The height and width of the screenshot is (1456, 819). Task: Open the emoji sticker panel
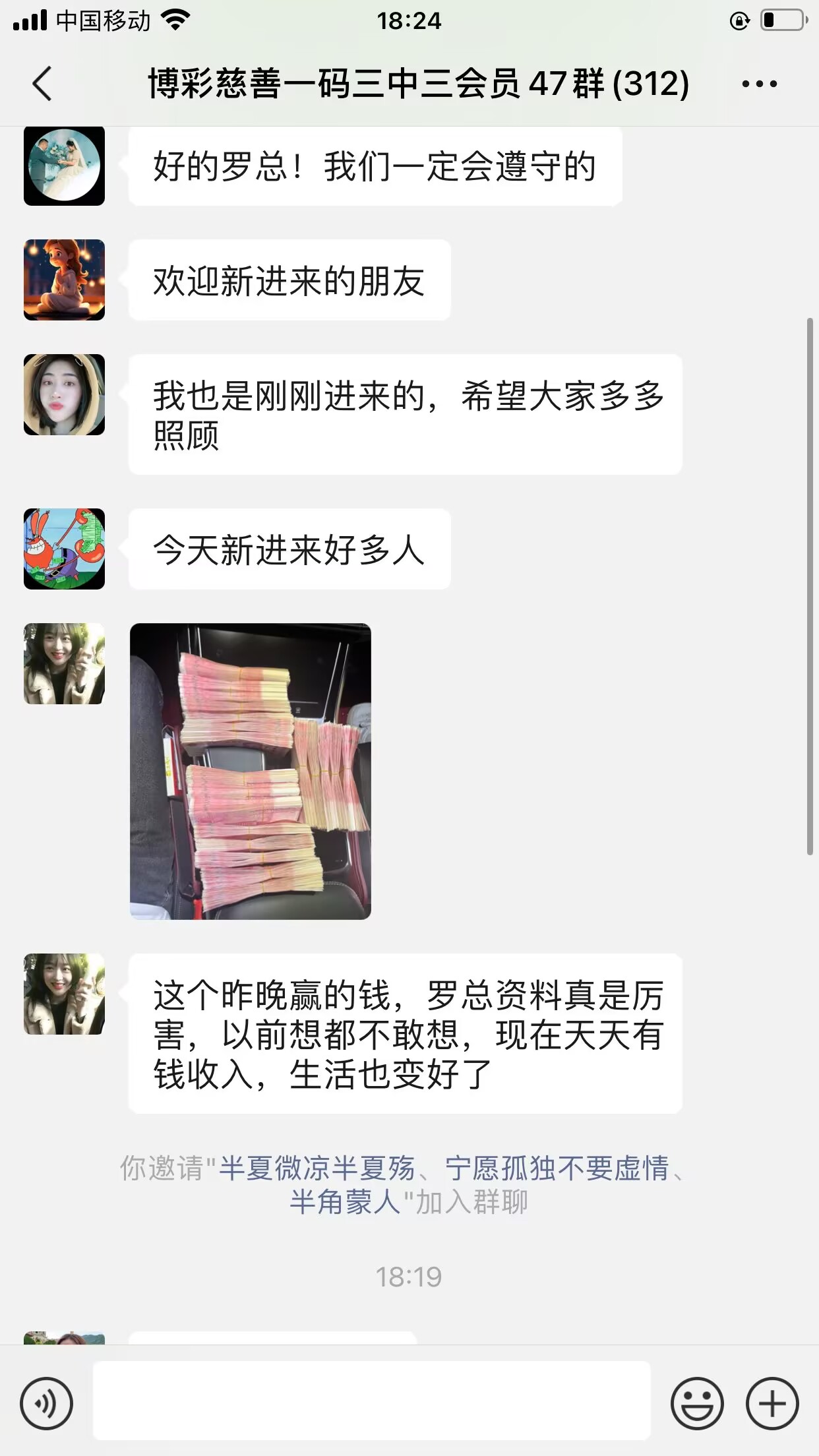(x=697, y=1404)
